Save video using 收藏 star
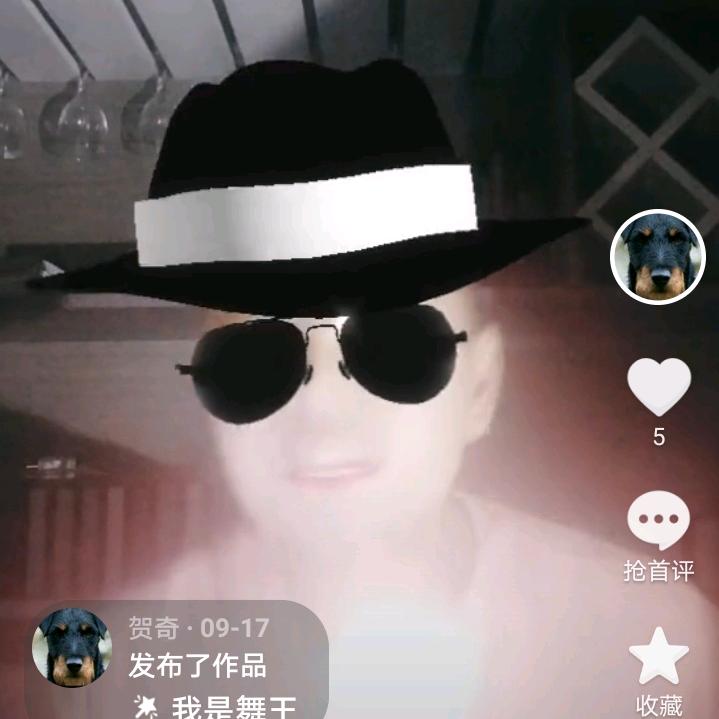The image size is (719, 719). point(659,656)
